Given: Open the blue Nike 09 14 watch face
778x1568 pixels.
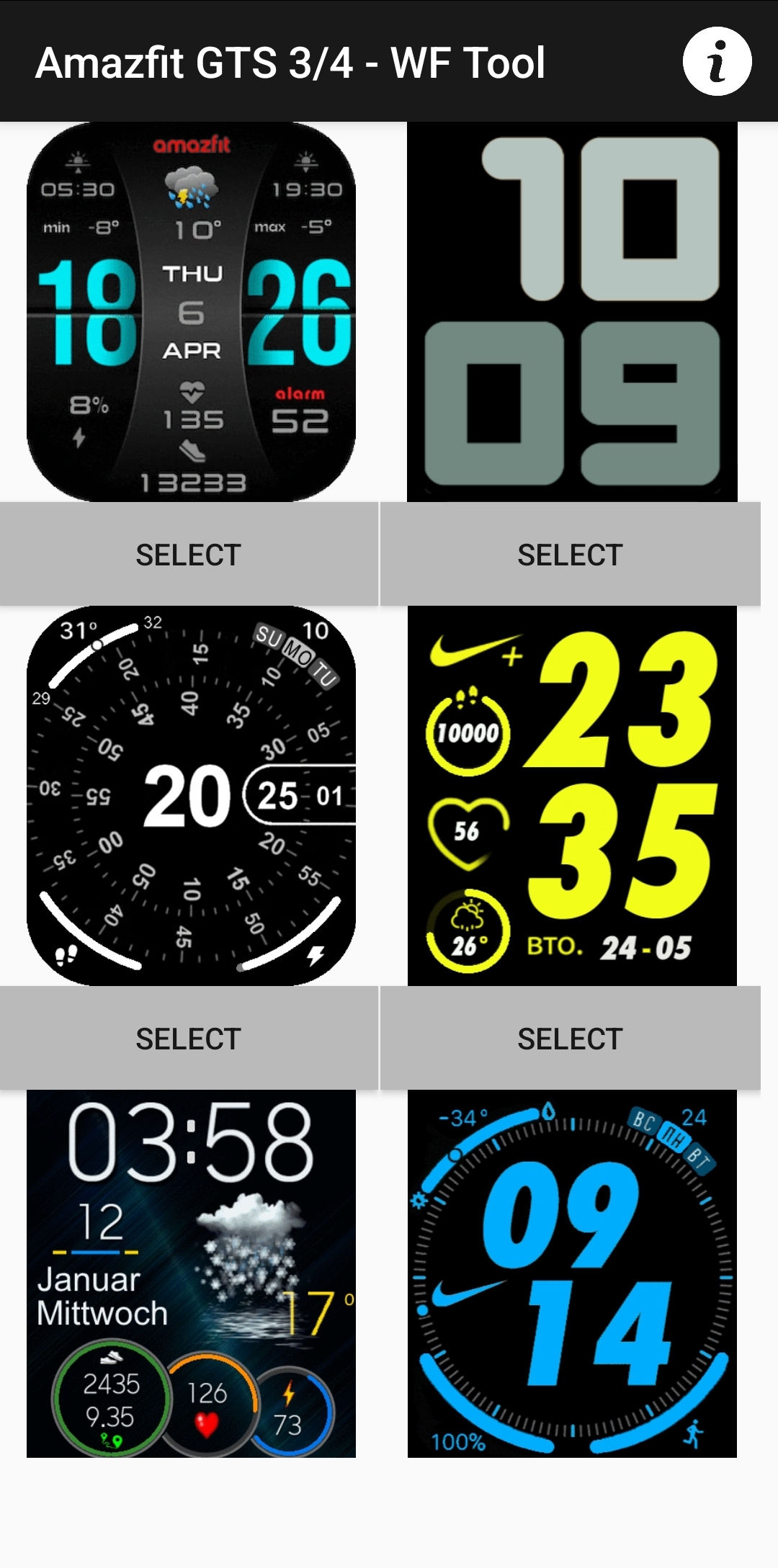Looking at the screenshot, I should 572,1273.
